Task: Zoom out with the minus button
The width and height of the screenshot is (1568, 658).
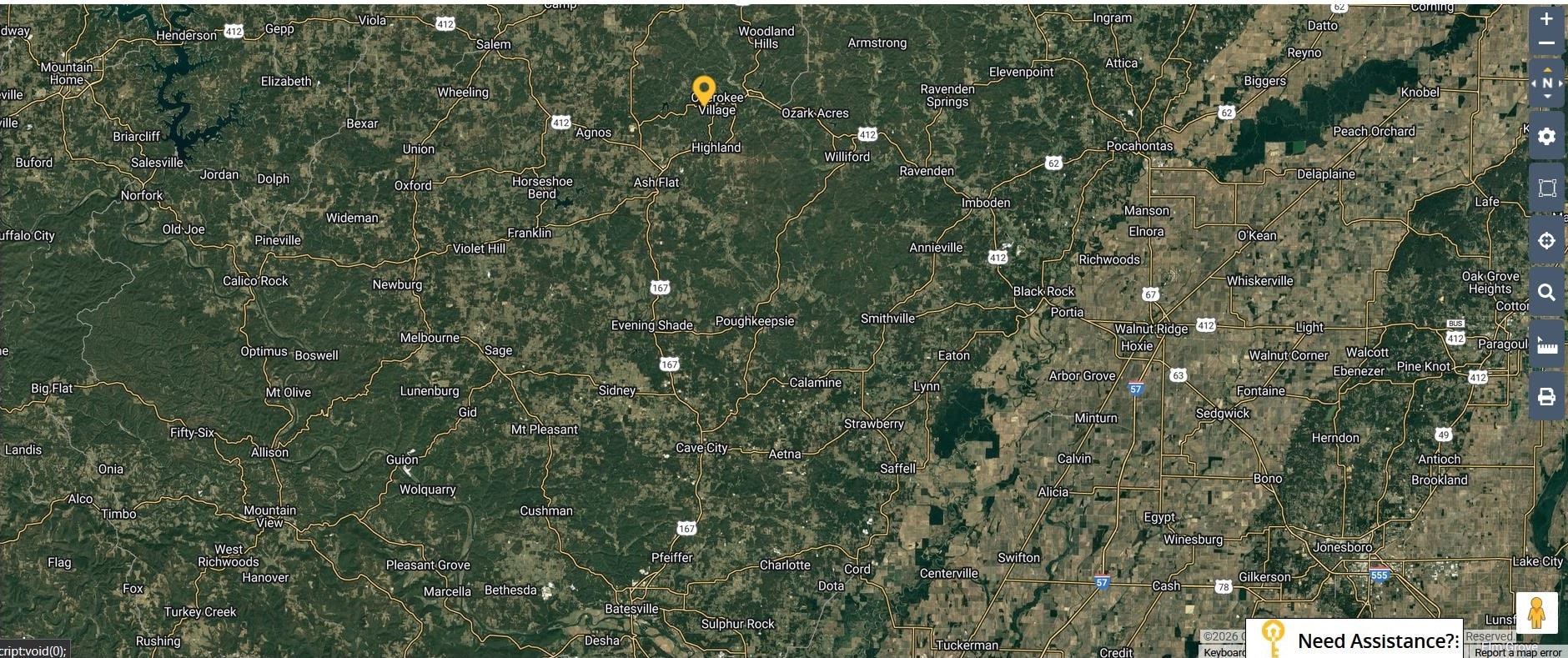Action: point(1546,43)
